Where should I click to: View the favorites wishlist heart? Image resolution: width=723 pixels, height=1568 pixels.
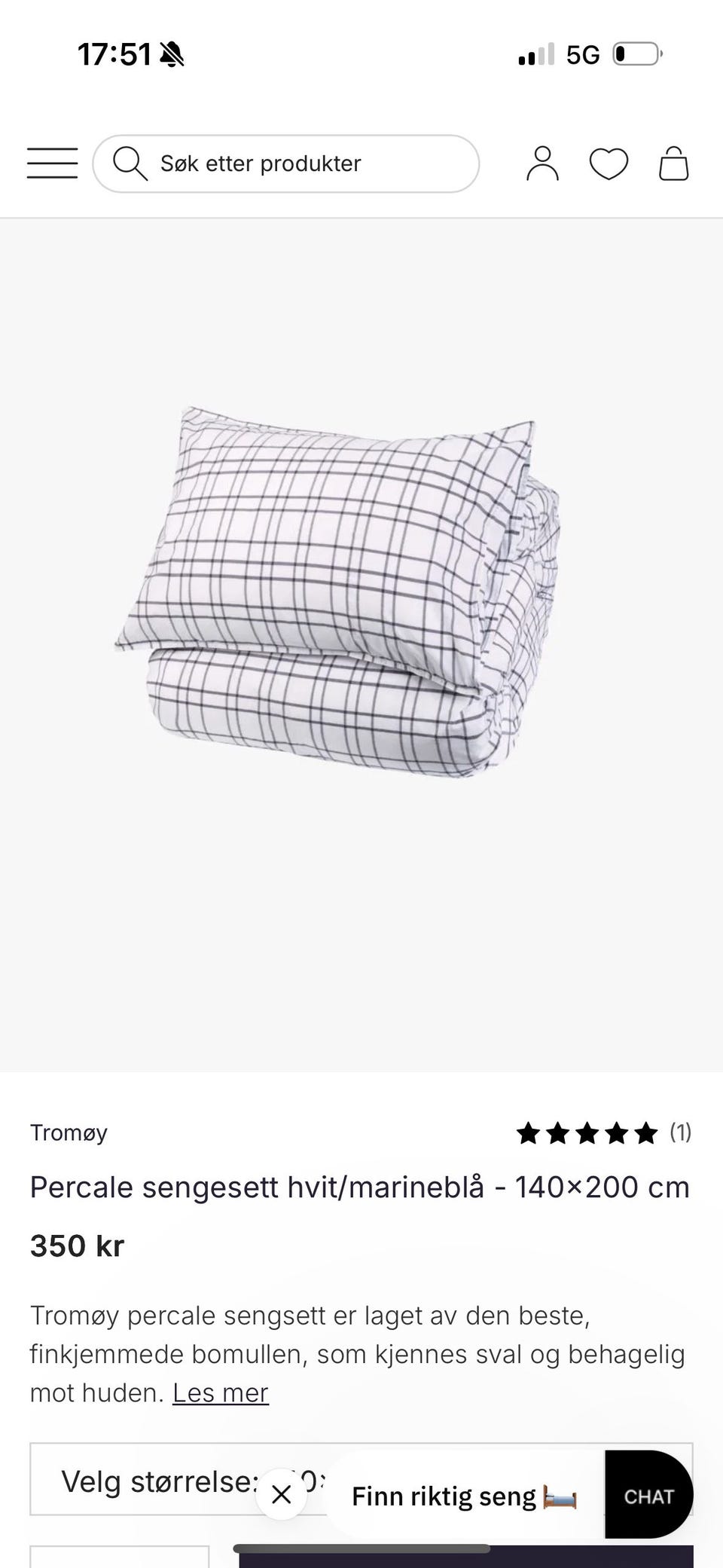(x=609, y=164)
